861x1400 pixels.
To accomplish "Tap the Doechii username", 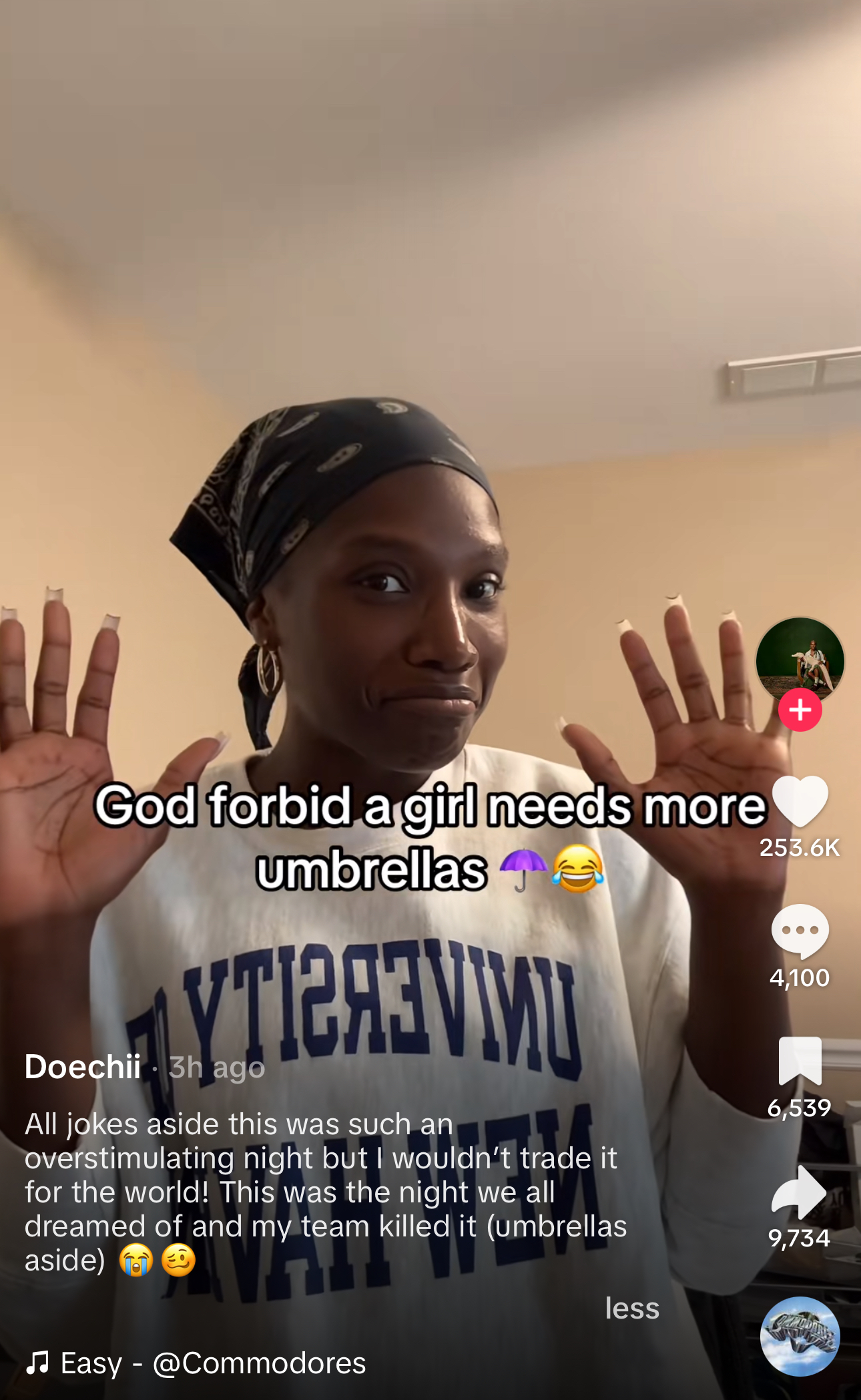I will point(83,1066).
